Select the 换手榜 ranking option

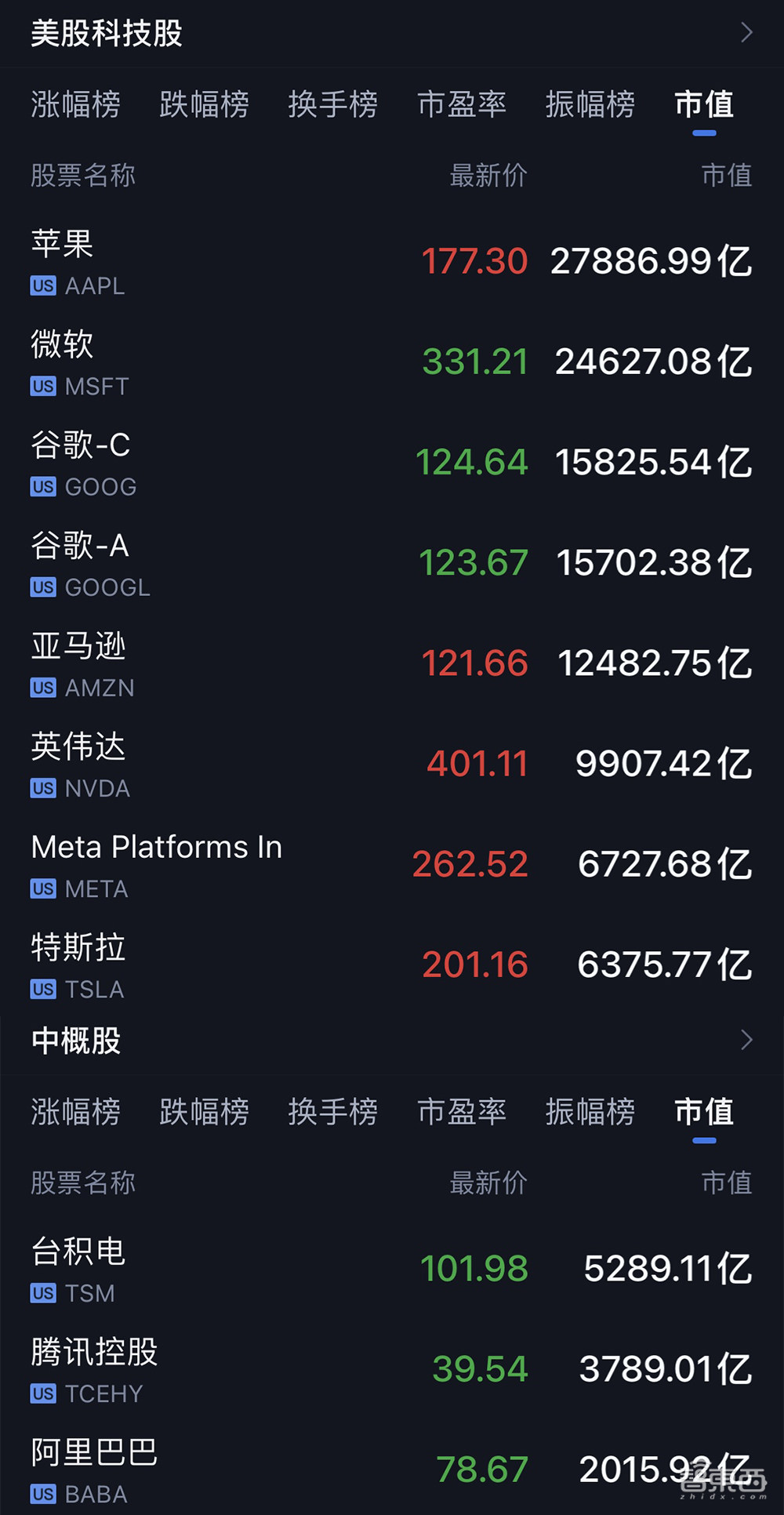(332, 105)
